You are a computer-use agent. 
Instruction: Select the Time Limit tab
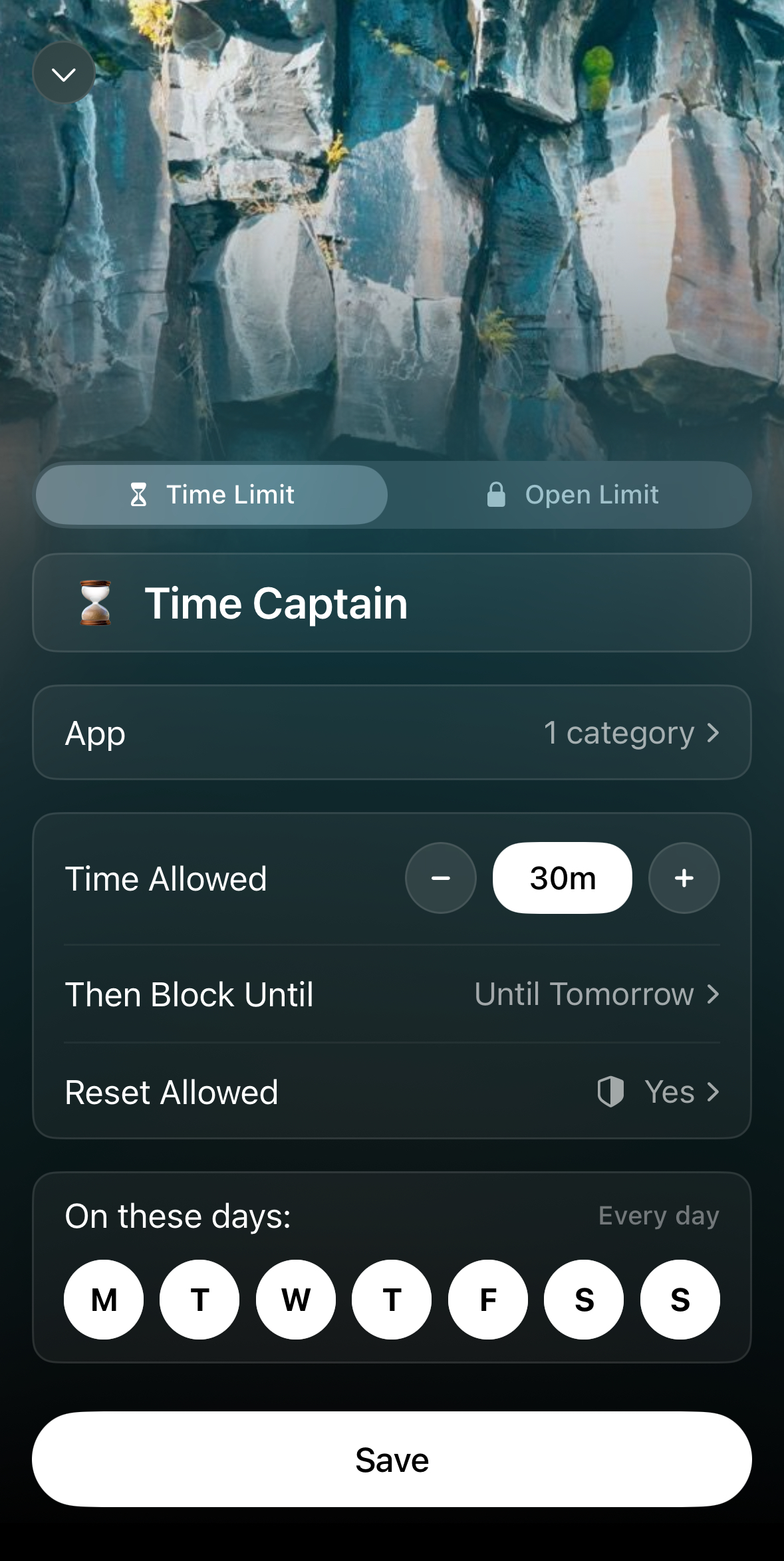click(x=211, y=495)
